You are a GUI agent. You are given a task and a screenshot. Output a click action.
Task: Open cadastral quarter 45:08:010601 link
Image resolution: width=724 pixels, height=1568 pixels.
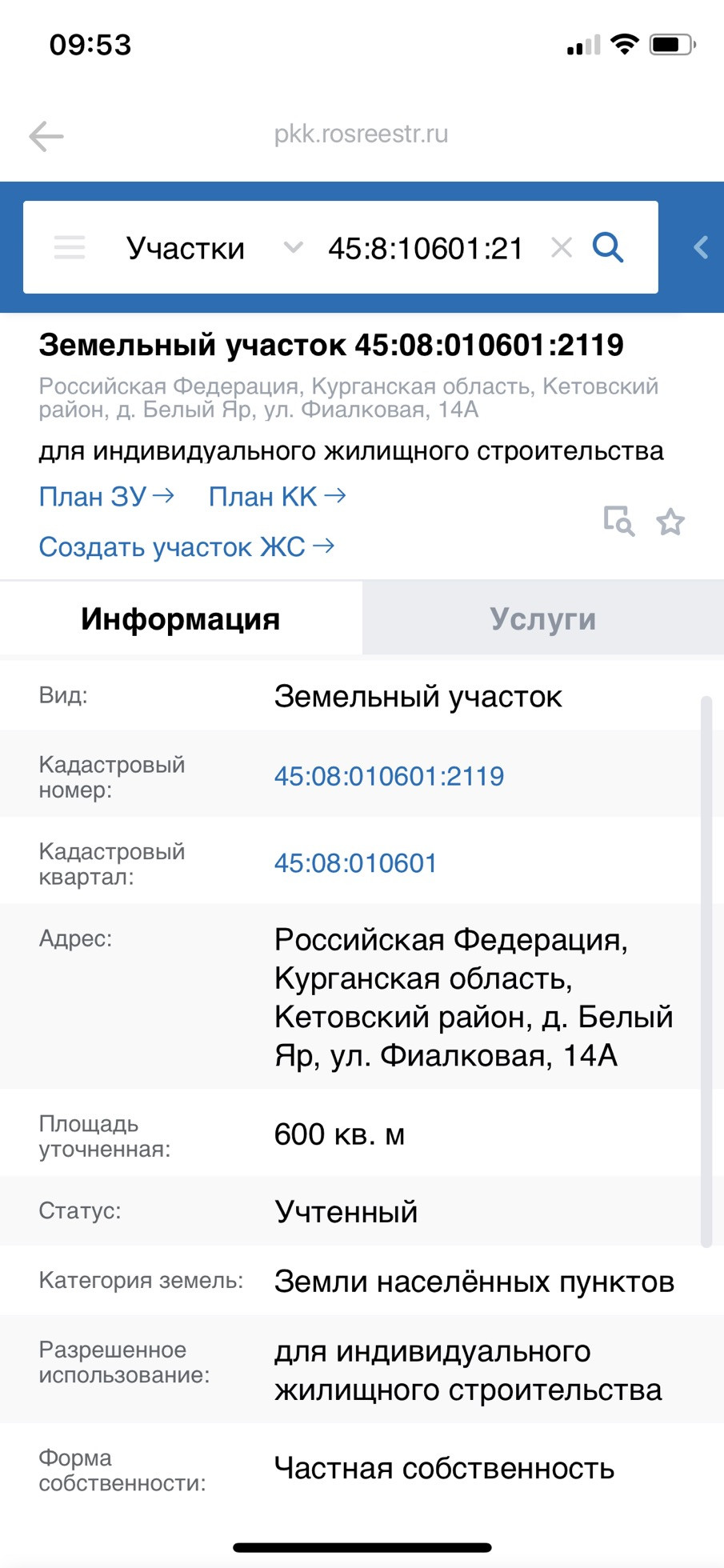click(355, 863)
